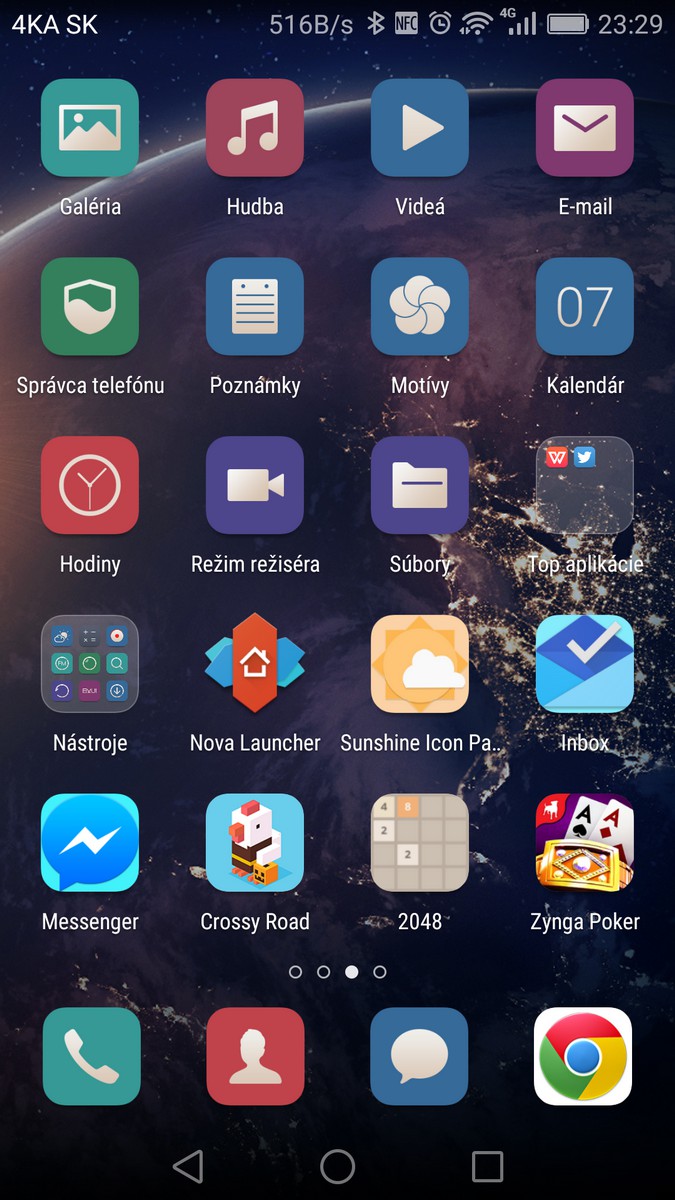This screenshot has height=1200, width=675.
Task: Open the Motívy themes app
Action: 420,307
